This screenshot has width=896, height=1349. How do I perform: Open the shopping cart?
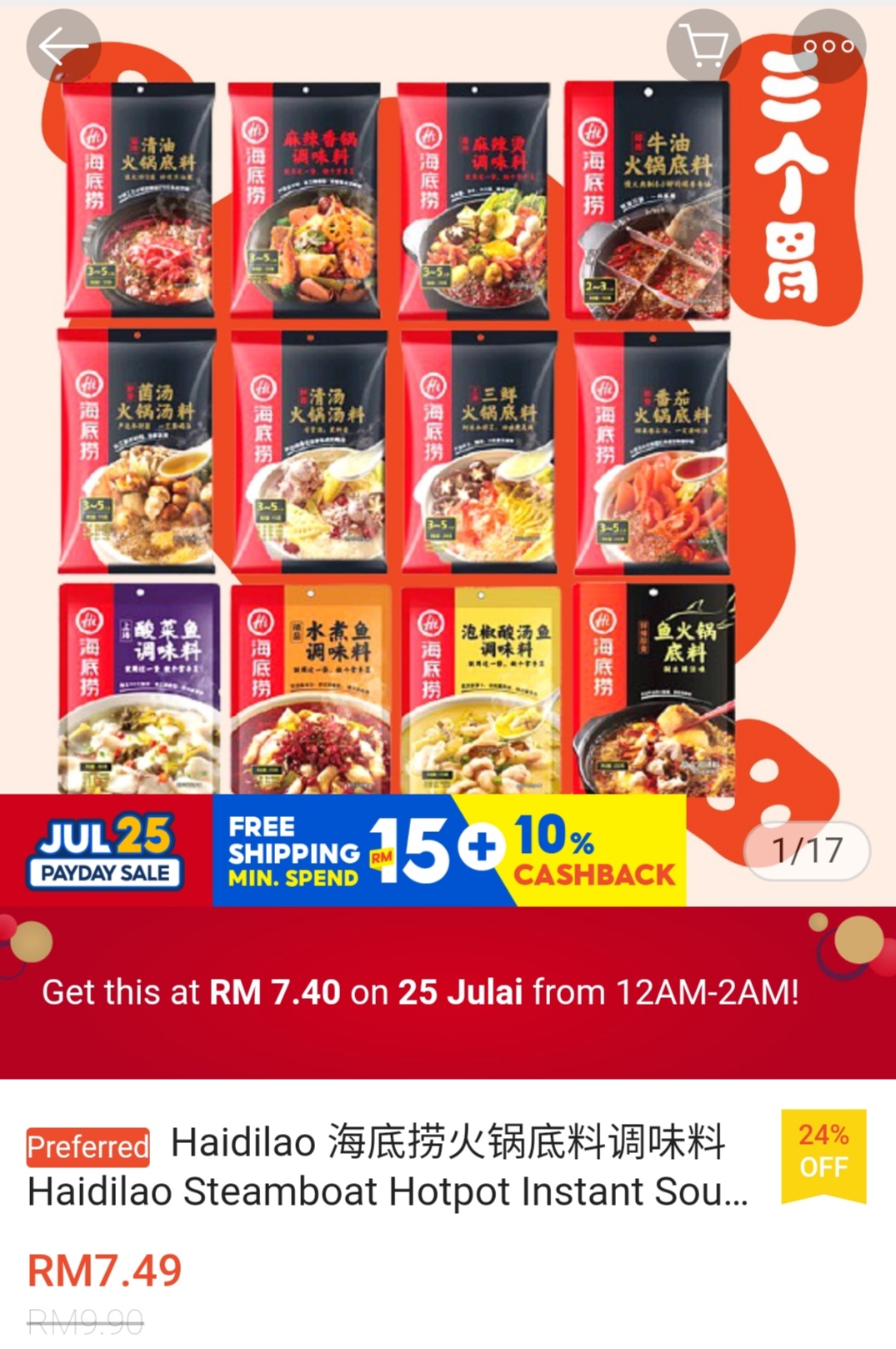click(x=703, y=46)
